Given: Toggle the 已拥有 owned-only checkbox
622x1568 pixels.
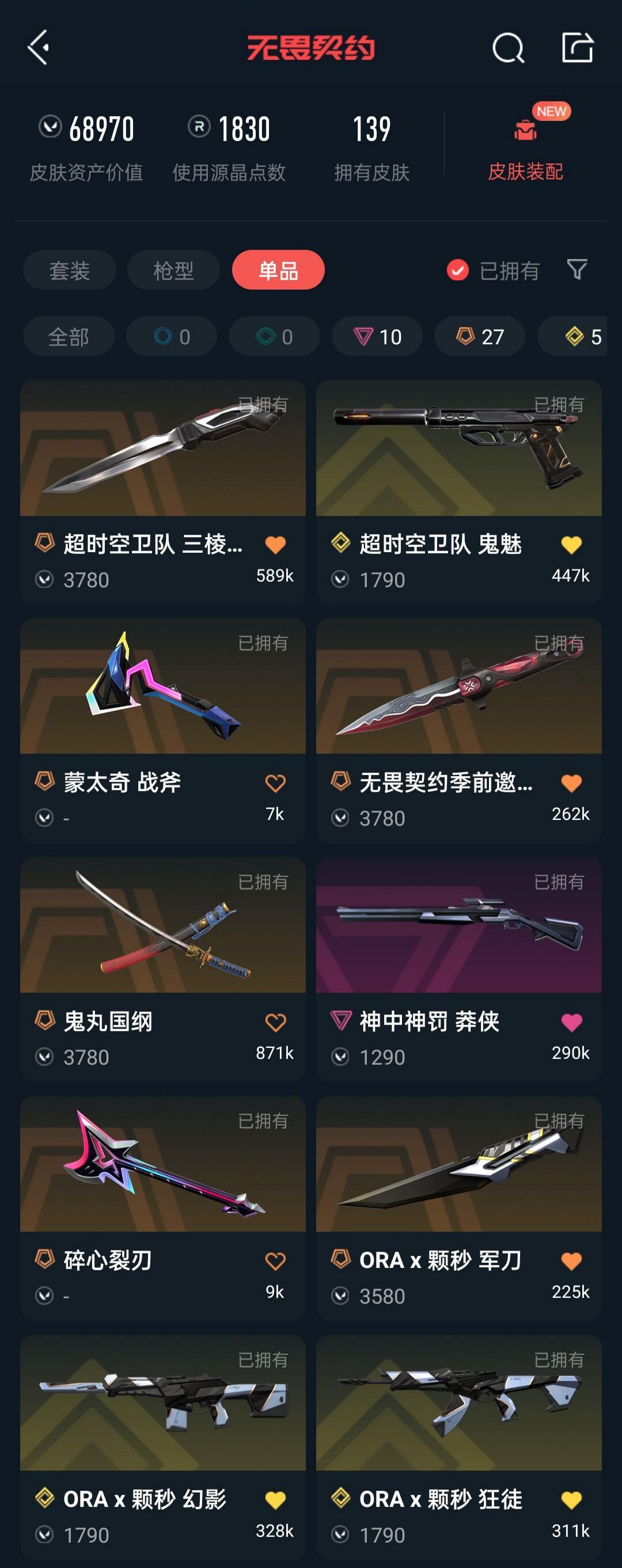Looking at the screenshot, I should tap(458, 269).
